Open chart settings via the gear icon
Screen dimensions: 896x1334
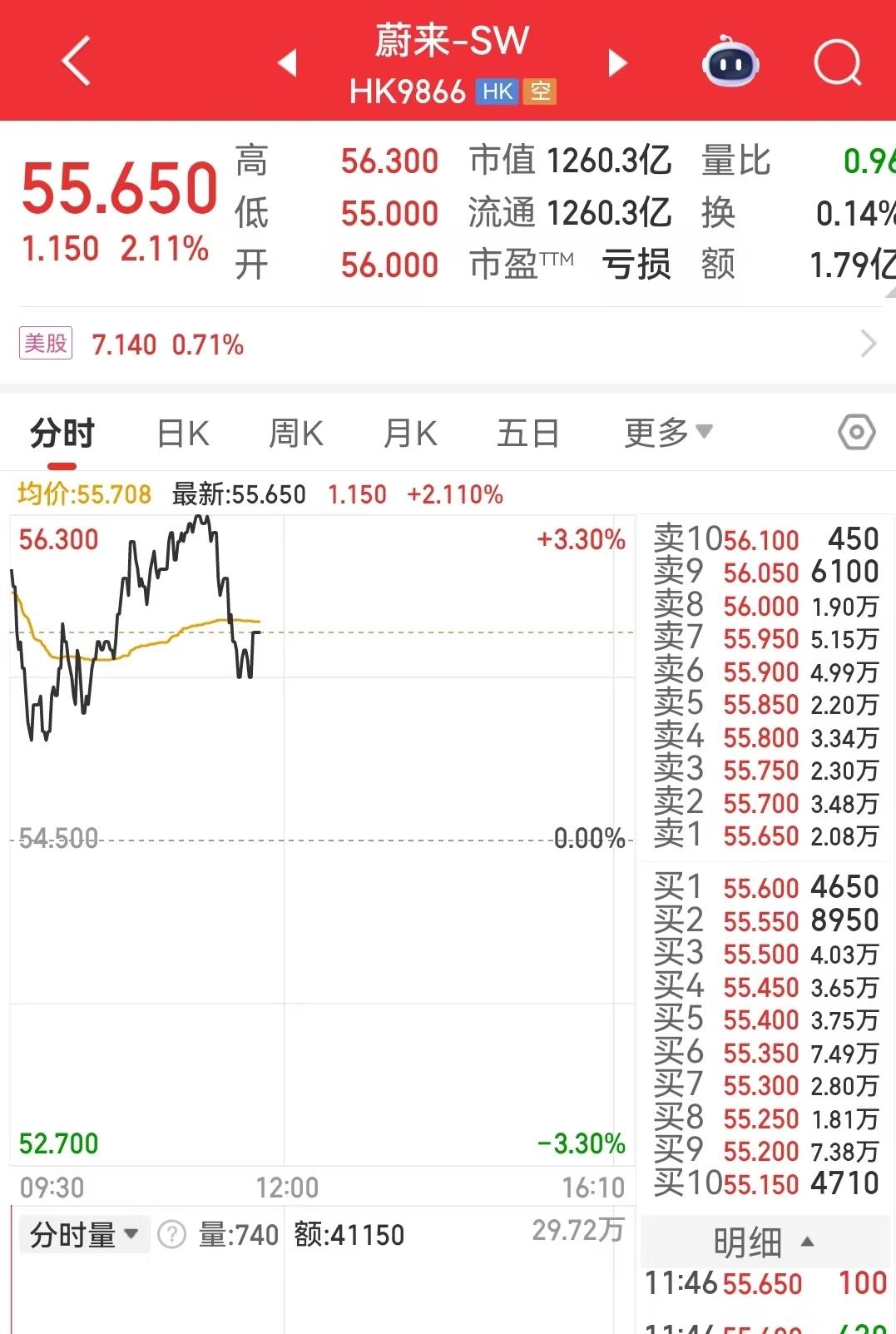856,432
